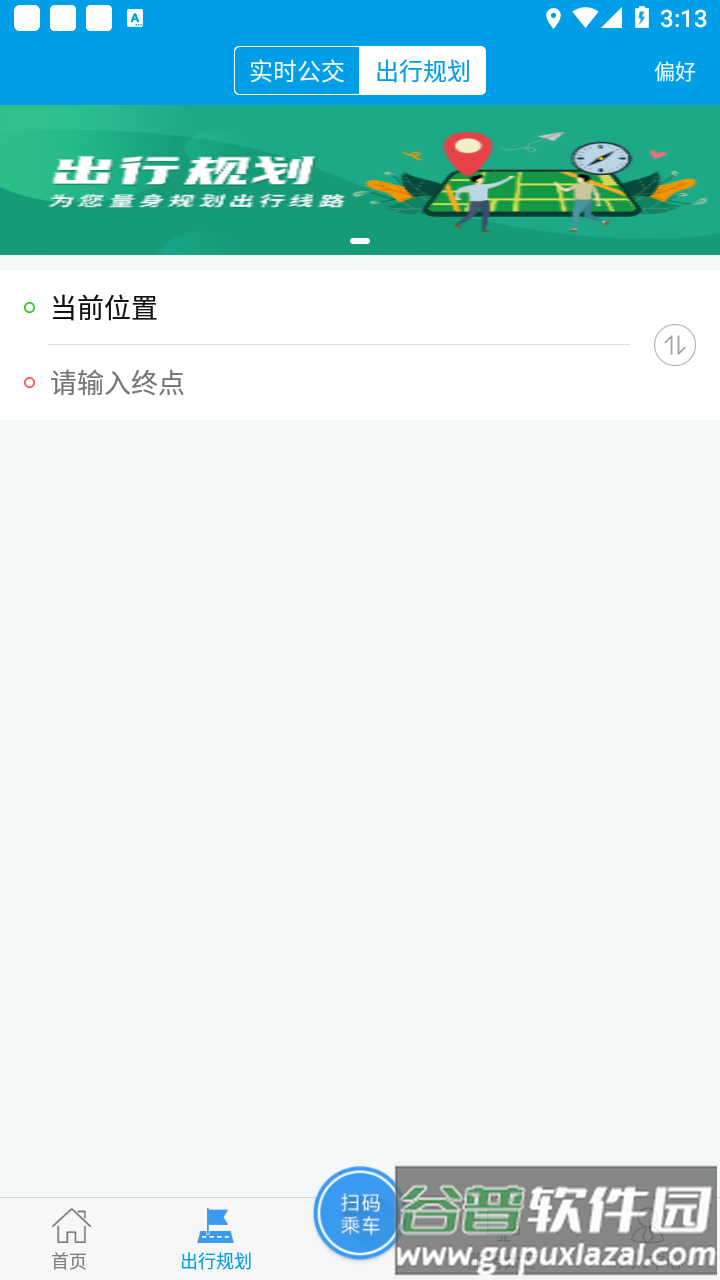Tap the 出行规划 banner image
The height and width of the screenshot is (1280, 720).
[x=360, y=180]
